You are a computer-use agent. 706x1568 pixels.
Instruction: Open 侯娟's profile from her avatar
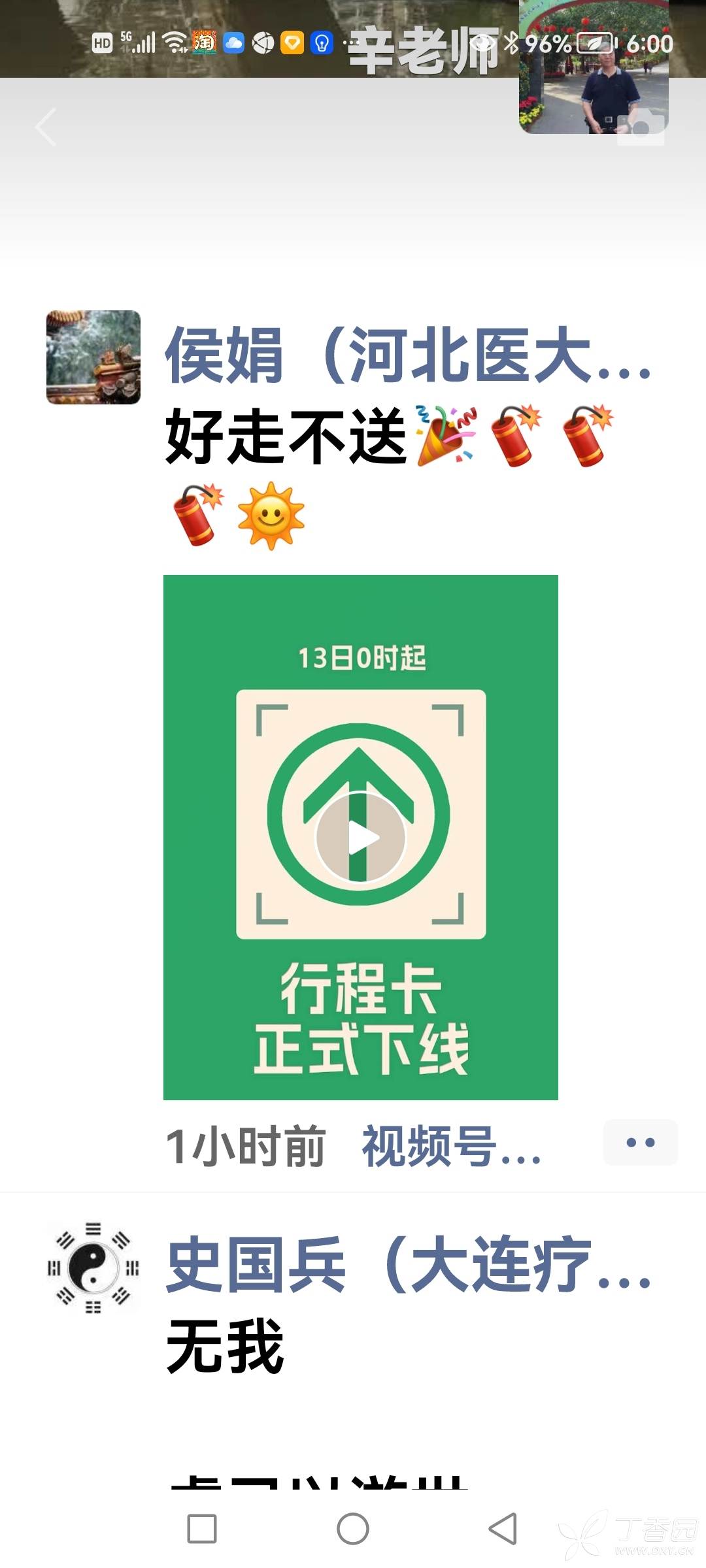click(x=93, y=357)
